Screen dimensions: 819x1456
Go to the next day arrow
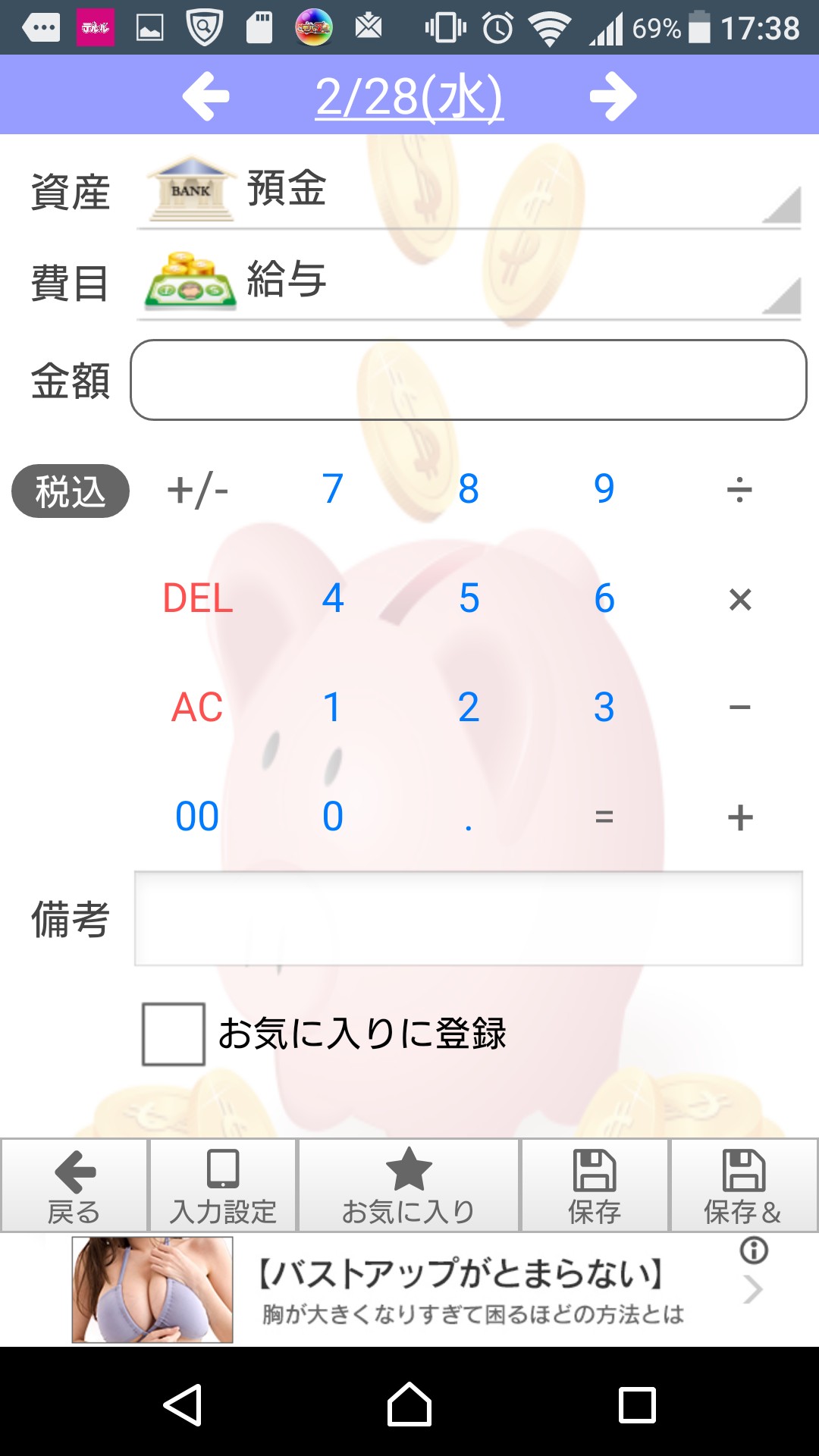point(613,96)
